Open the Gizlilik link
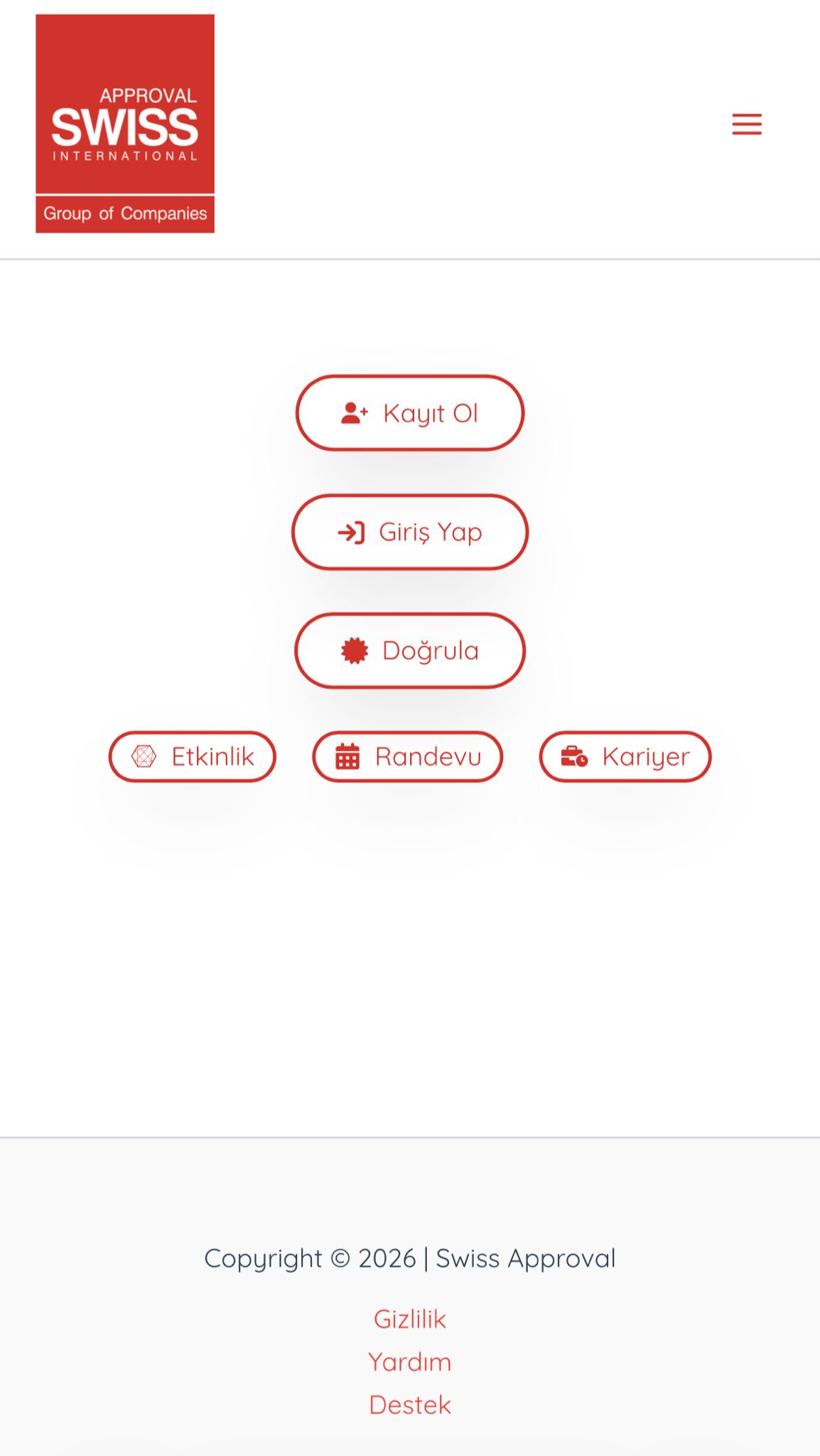 click(410, 1319)
